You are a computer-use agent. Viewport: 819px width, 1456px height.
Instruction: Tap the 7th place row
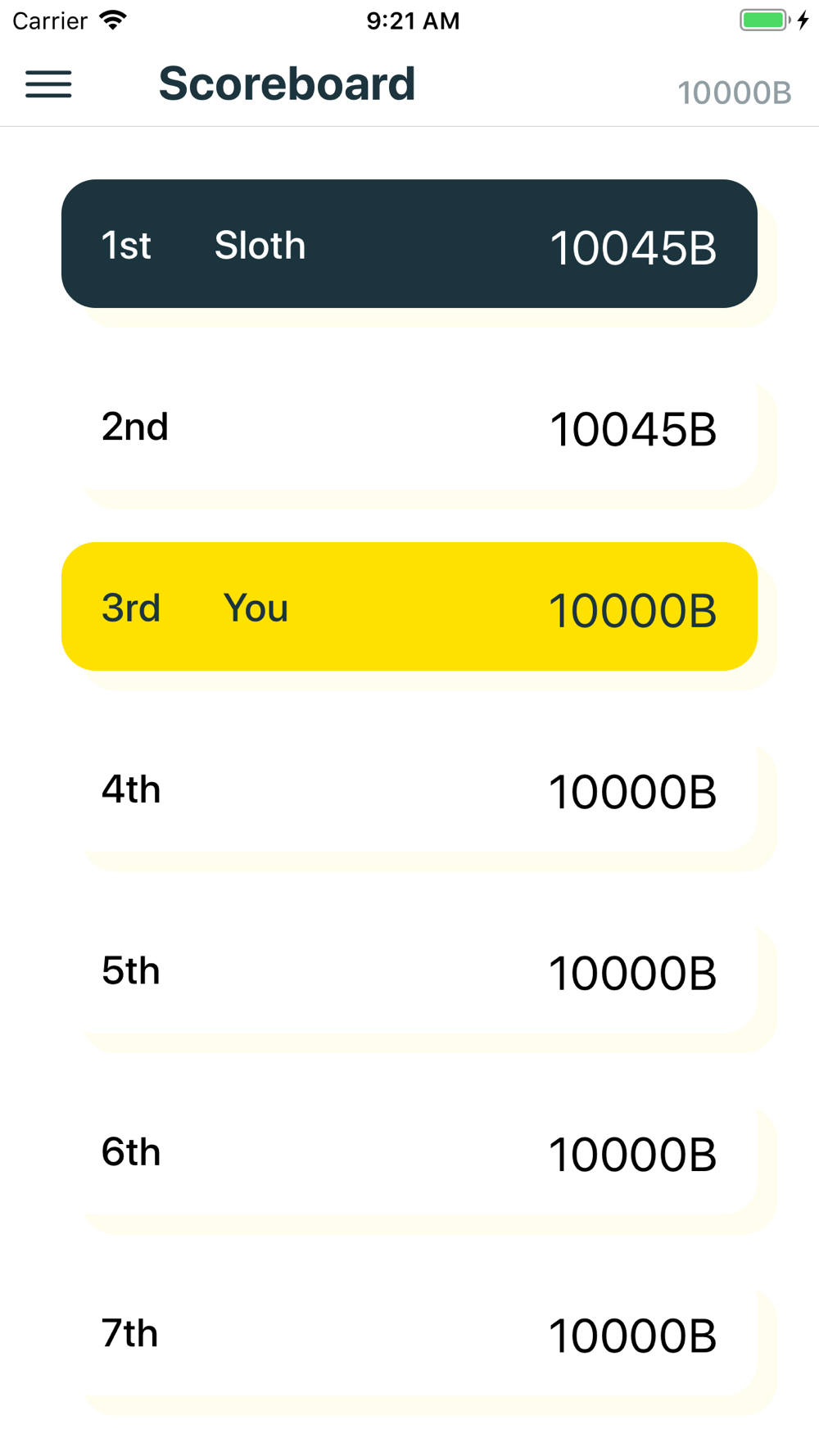click(x=409, y=1332)
